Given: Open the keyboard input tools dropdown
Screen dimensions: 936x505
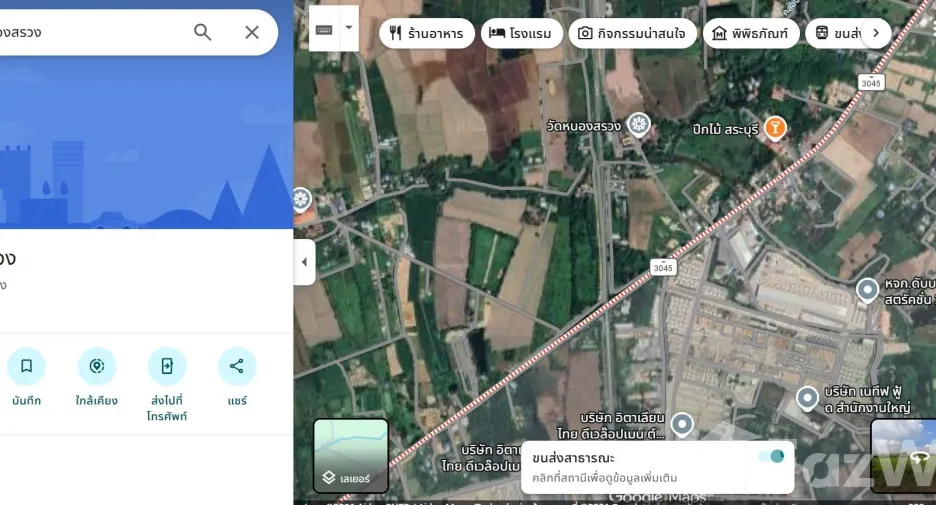Looking at the screenshot, I should point(349,28).
